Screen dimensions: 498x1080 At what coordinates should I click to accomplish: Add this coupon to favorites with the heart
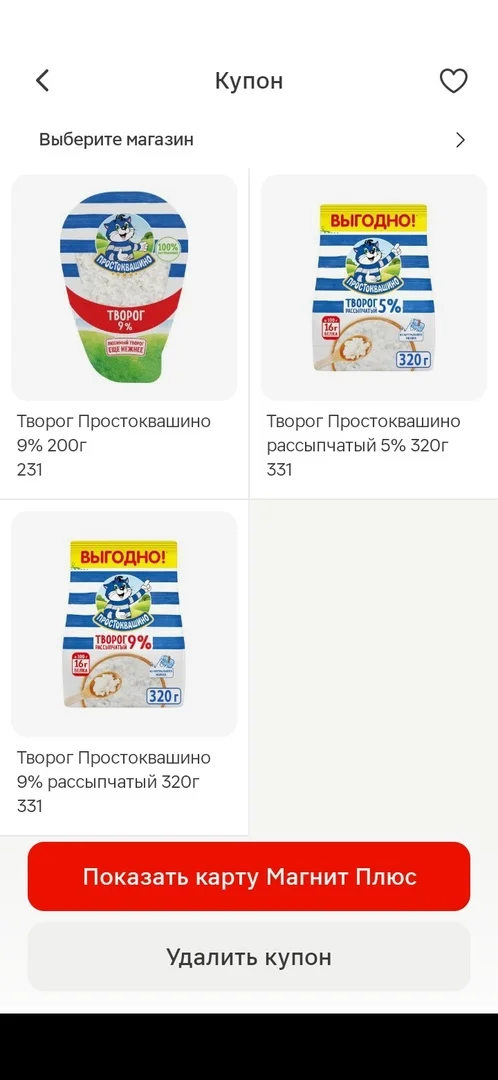pyautogui.click(x=453, y=81)
